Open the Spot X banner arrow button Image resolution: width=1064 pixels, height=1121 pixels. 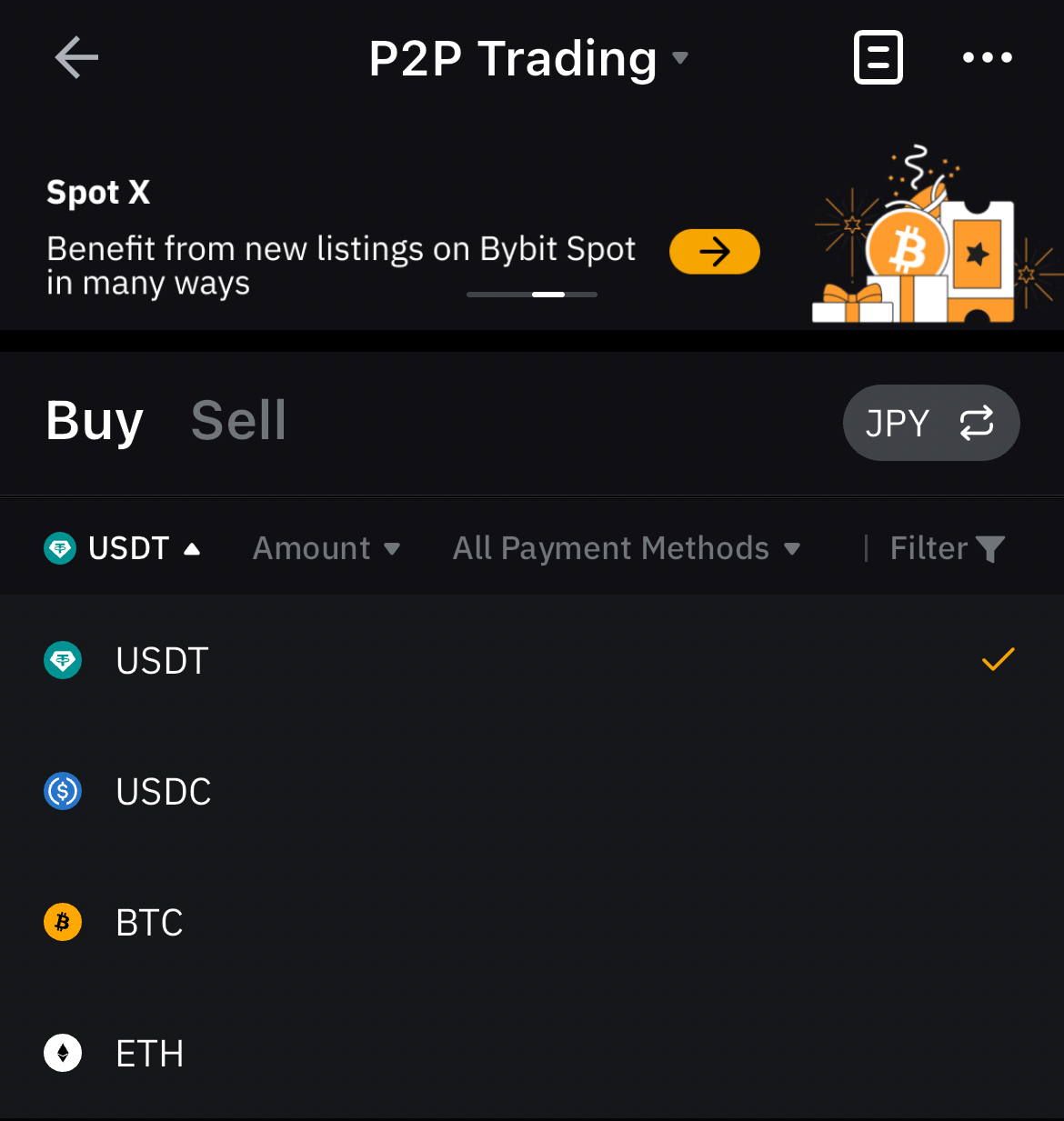tap(714, 252)
